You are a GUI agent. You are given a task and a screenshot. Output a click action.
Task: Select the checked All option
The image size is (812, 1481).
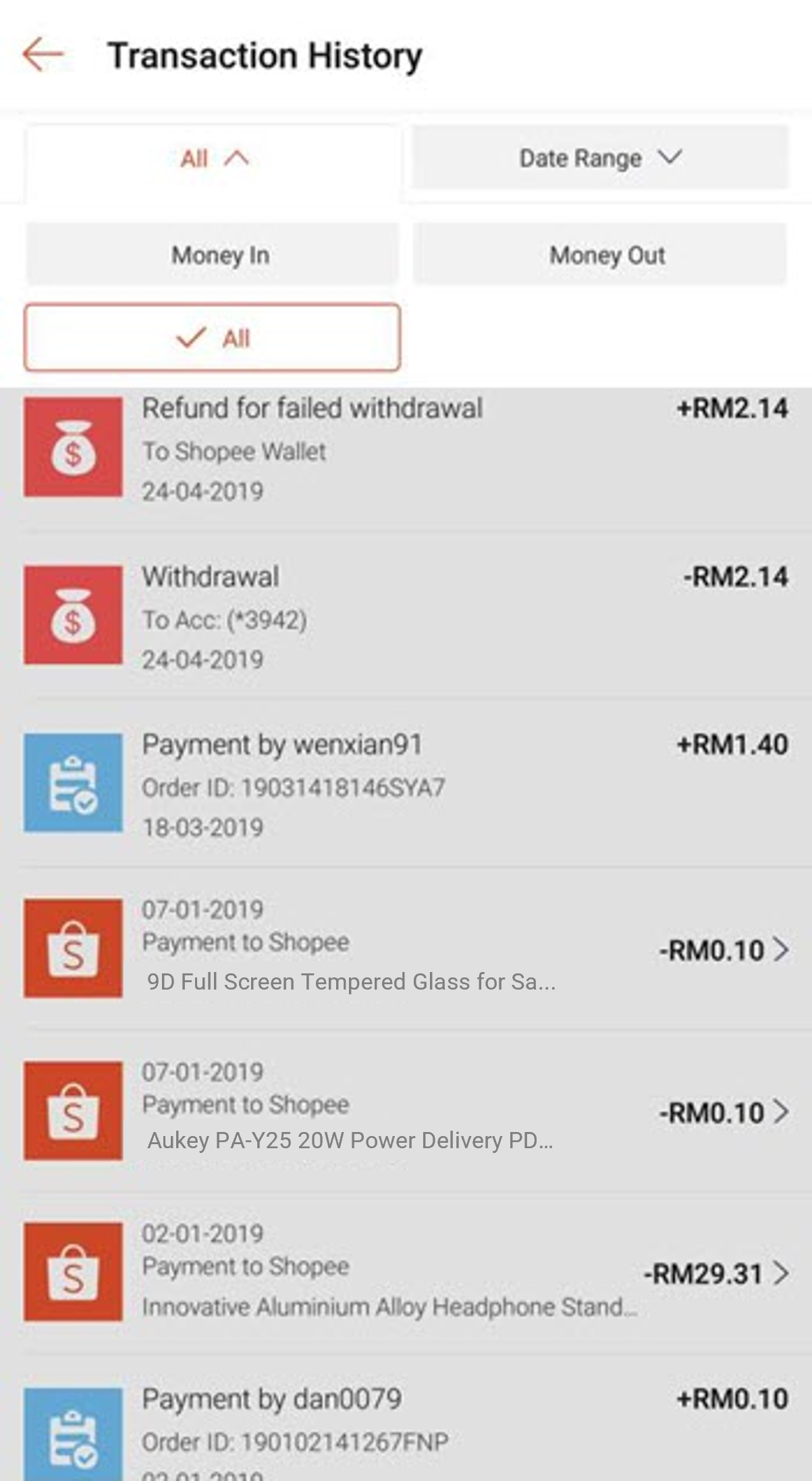tap(212, 338)
